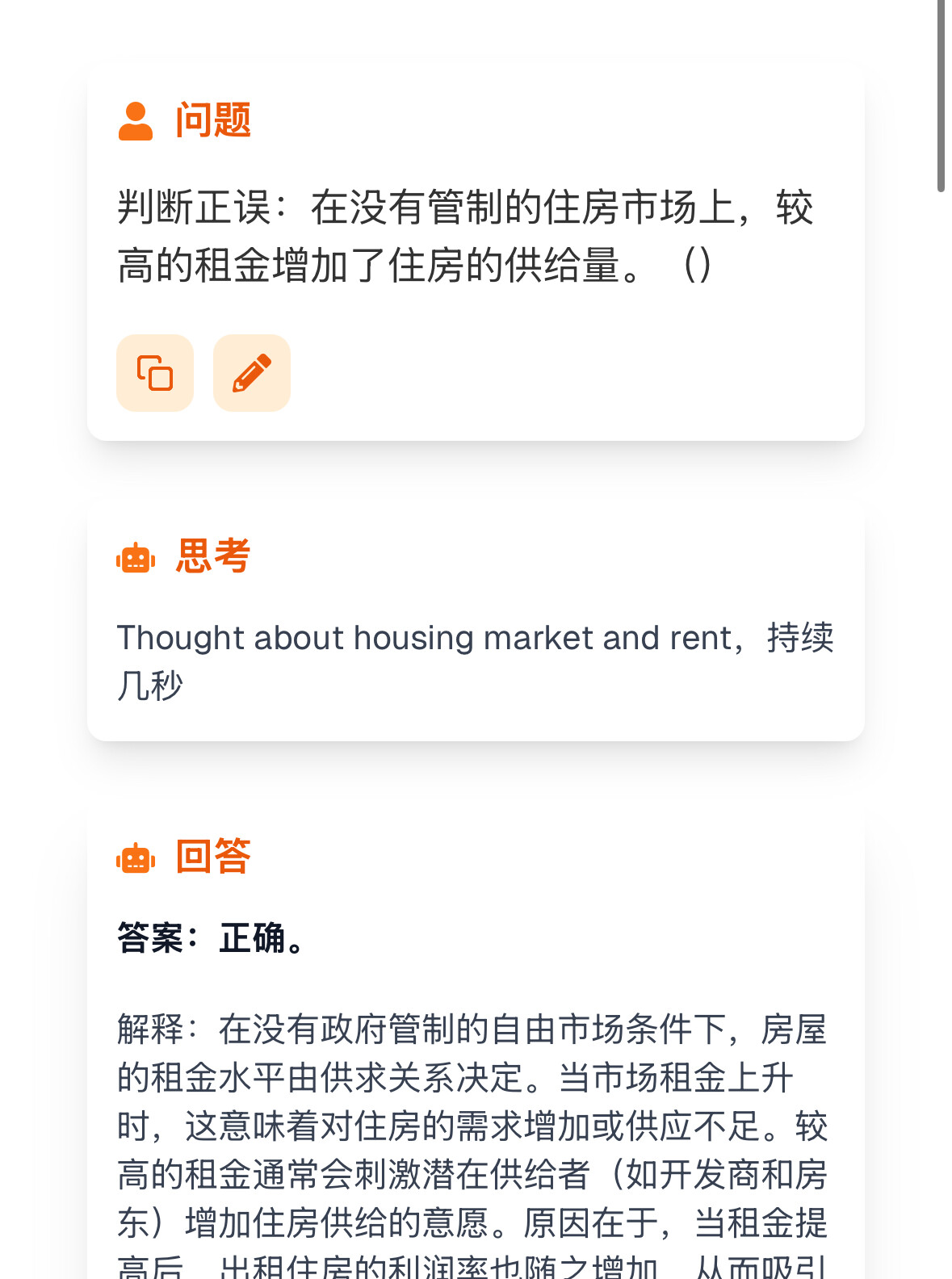Copy the question text
This screenshot has width=952, height=1279.
(155, 373)
